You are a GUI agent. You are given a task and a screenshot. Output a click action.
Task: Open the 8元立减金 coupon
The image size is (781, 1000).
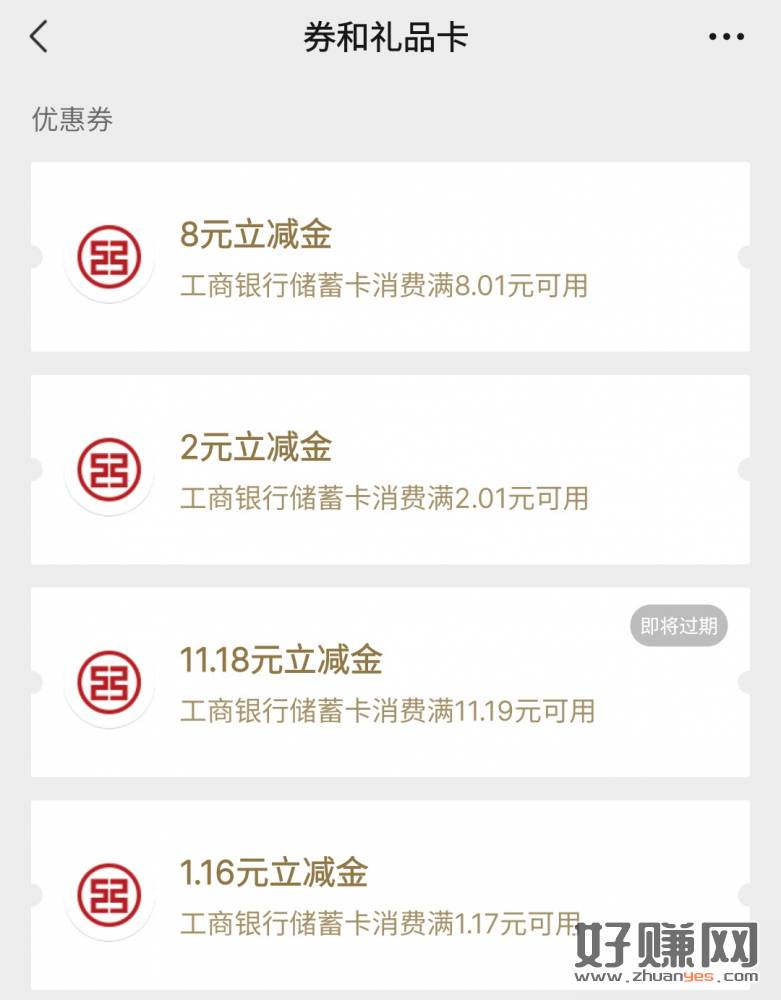390,257
